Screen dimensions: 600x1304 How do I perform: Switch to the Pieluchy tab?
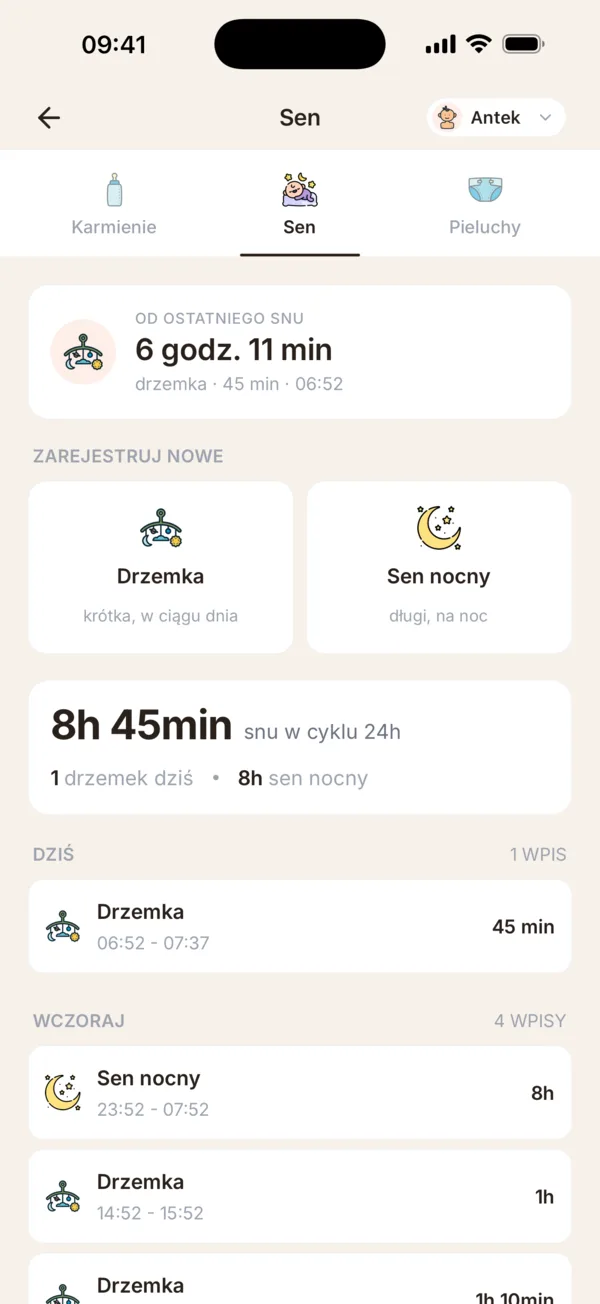click(x=485, y=204)
